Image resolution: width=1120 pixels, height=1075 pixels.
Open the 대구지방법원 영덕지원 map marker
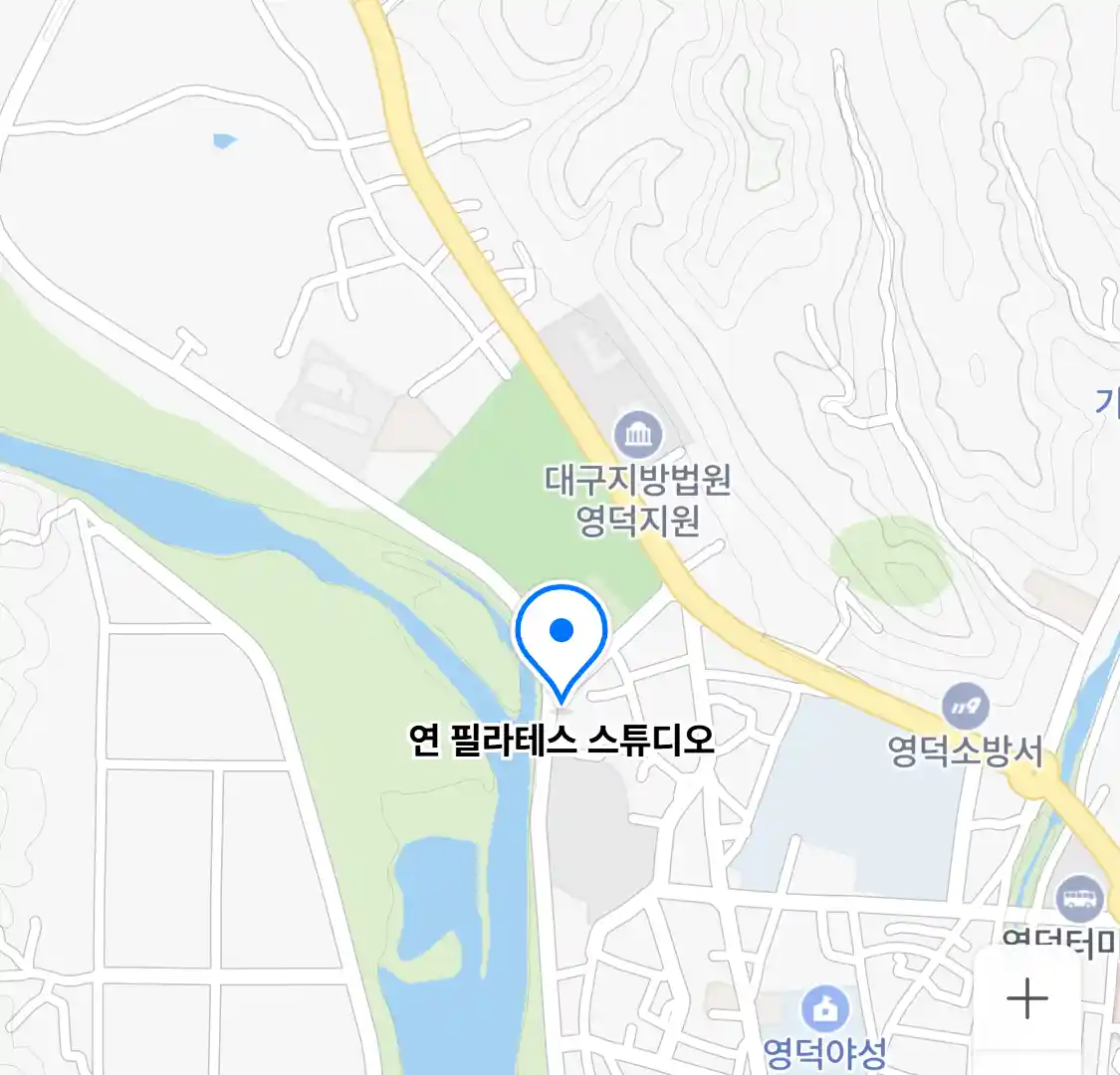pos(638,435)
